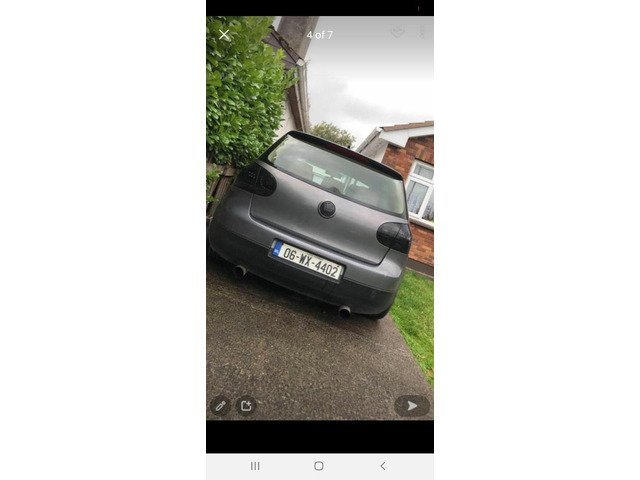Favorite this photo with the heart icon
The height and width of the screenshot is (480, 640).
pyautogui.click(x=397, y=33)
